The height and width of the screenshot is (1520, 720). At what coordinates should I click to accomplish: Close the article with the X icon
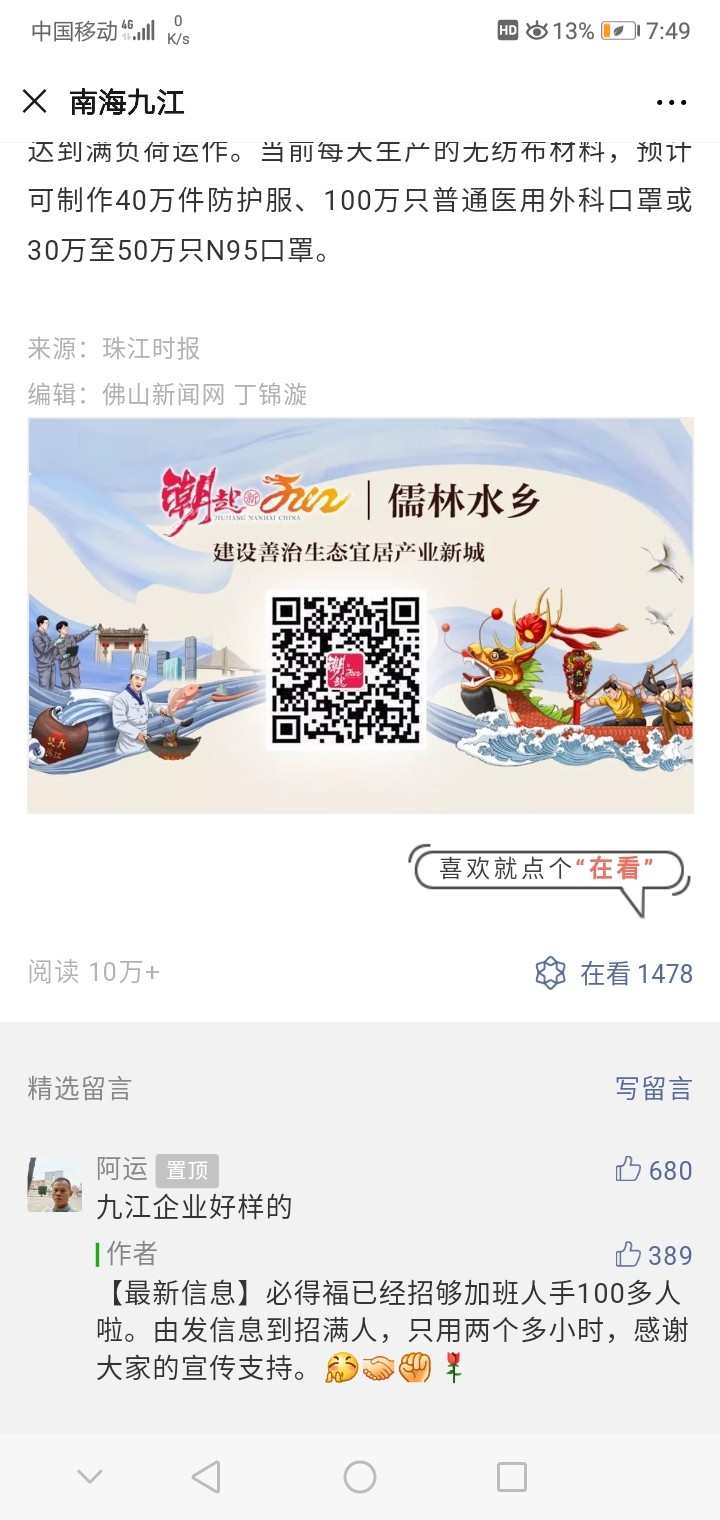click(35, 102)
